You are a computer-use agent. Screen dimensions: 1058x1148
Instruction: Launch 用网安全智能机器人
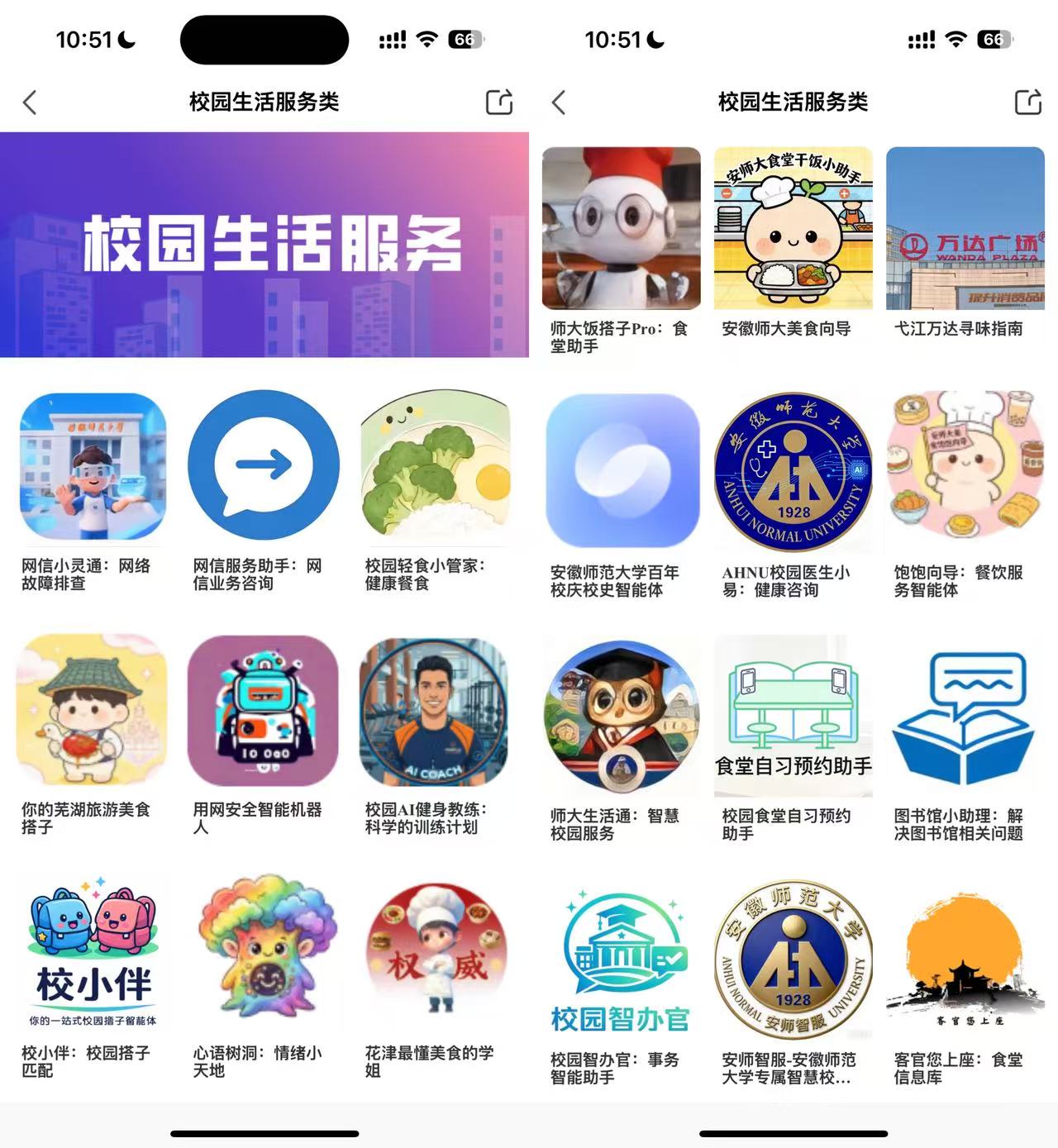(264, 711)
